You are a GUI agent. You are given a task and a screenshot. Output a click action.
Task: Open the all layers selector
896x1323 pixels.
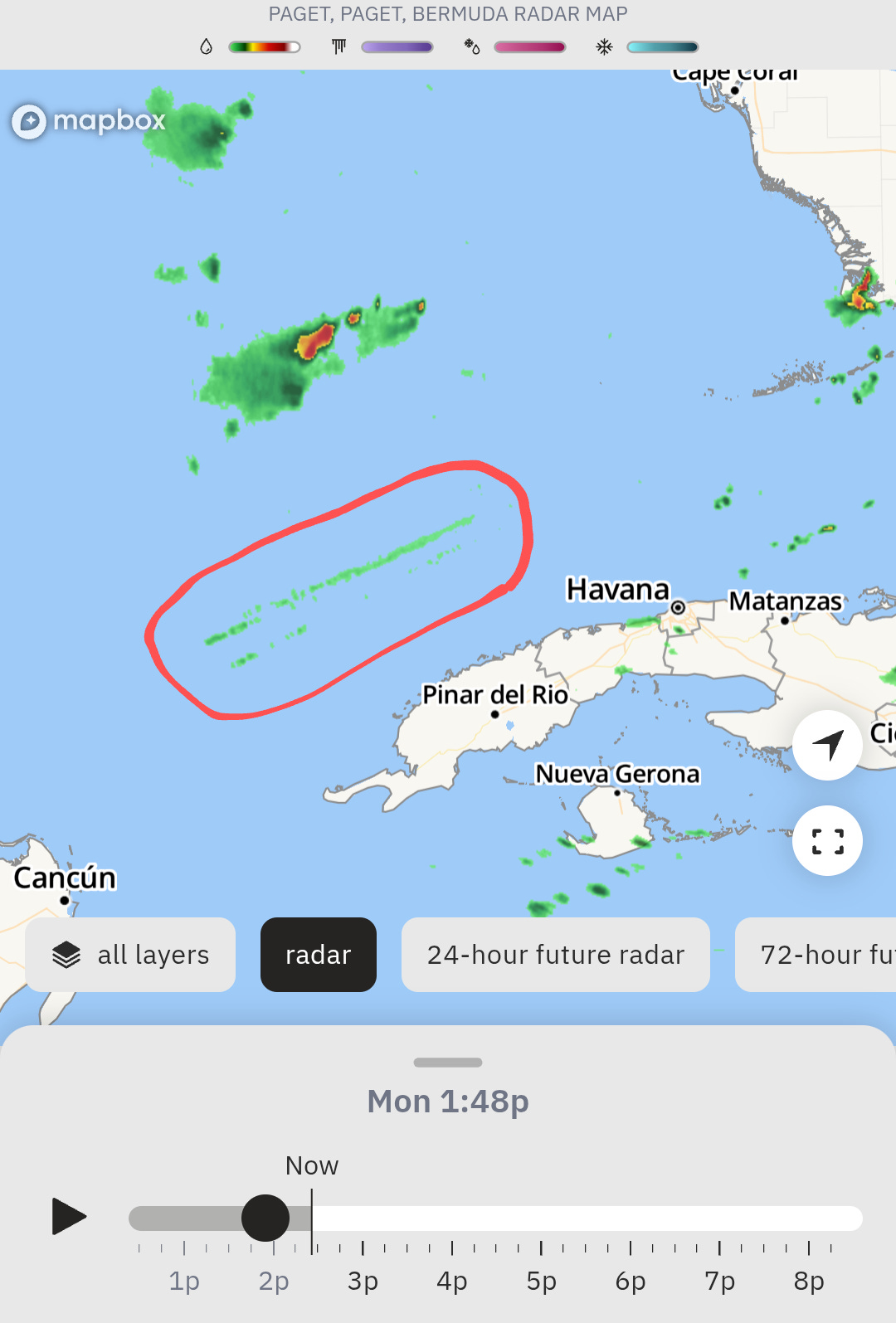click(130, 955)
